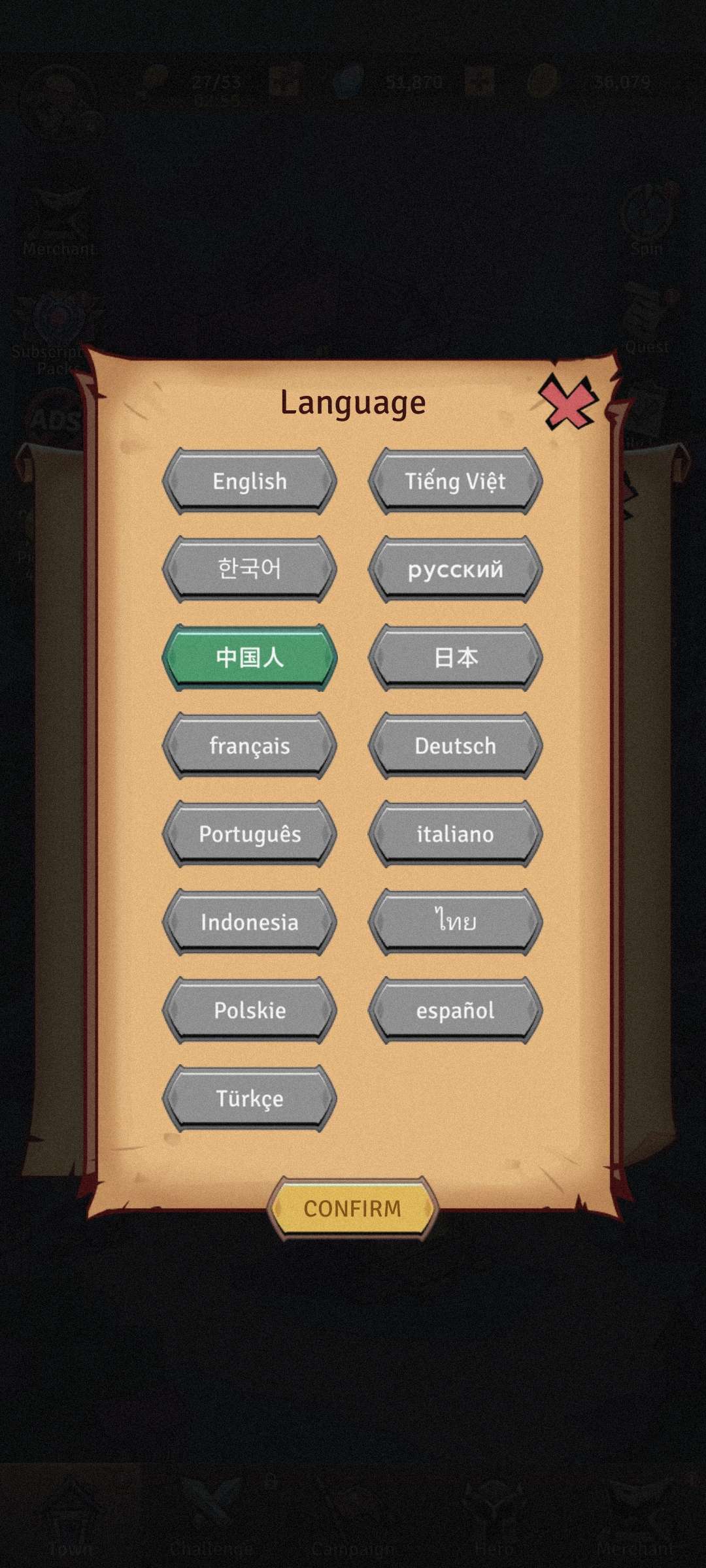Switch language to Deutsch

[455, 745]
